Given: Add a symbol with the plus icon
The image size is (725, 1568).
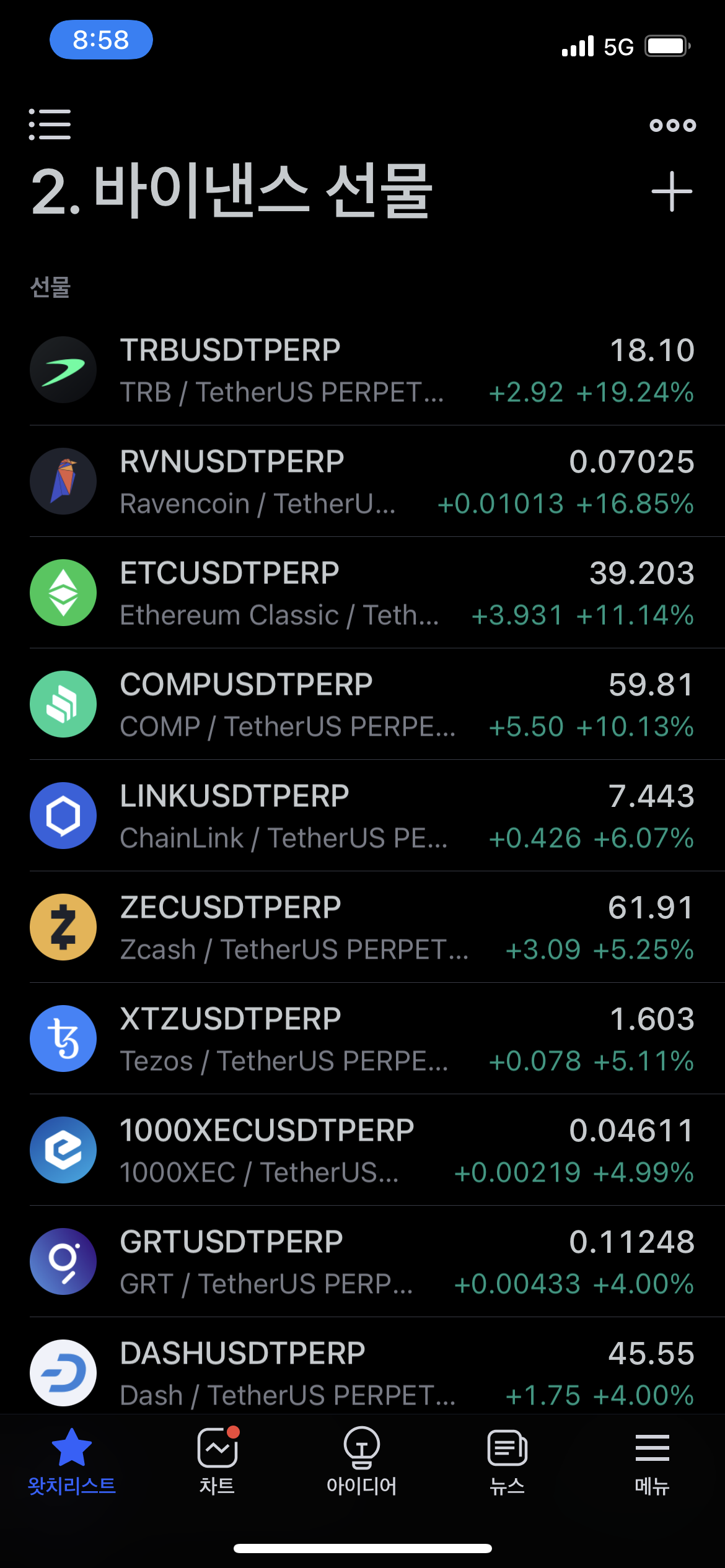Looking at the screenshot, I should 672,192.
